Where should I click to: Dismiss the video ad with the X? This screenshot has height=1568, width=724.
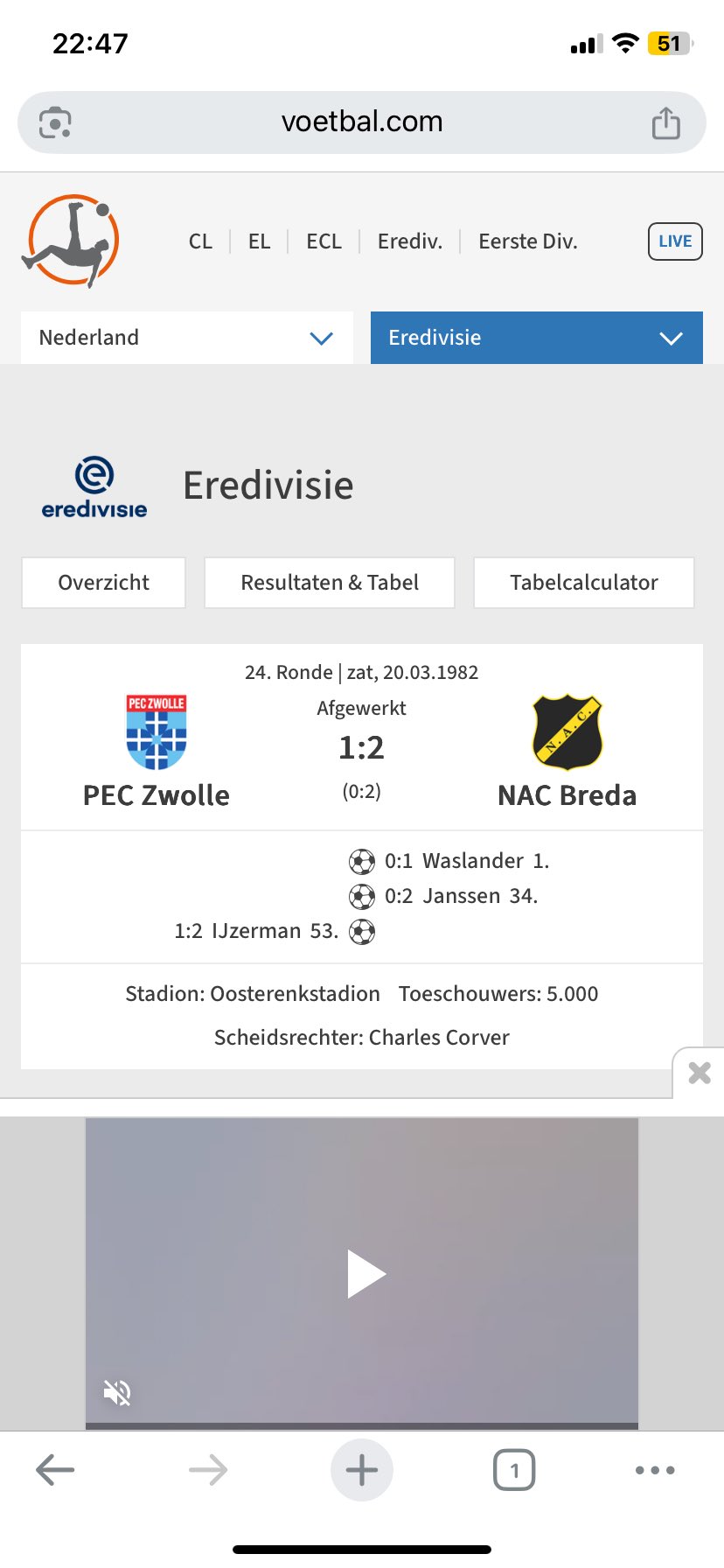click(700, 1073)
